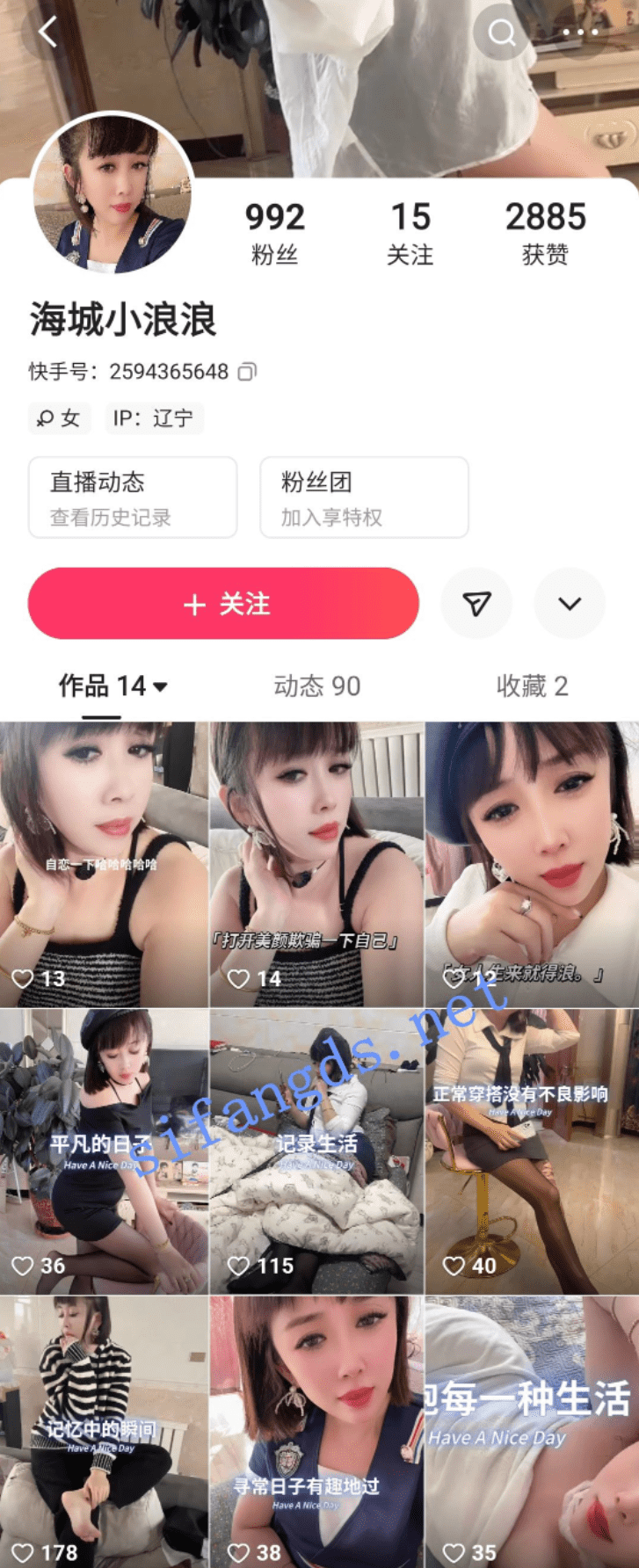
Task: Open the three-dot overflow menu
Action: pos(580,33)
